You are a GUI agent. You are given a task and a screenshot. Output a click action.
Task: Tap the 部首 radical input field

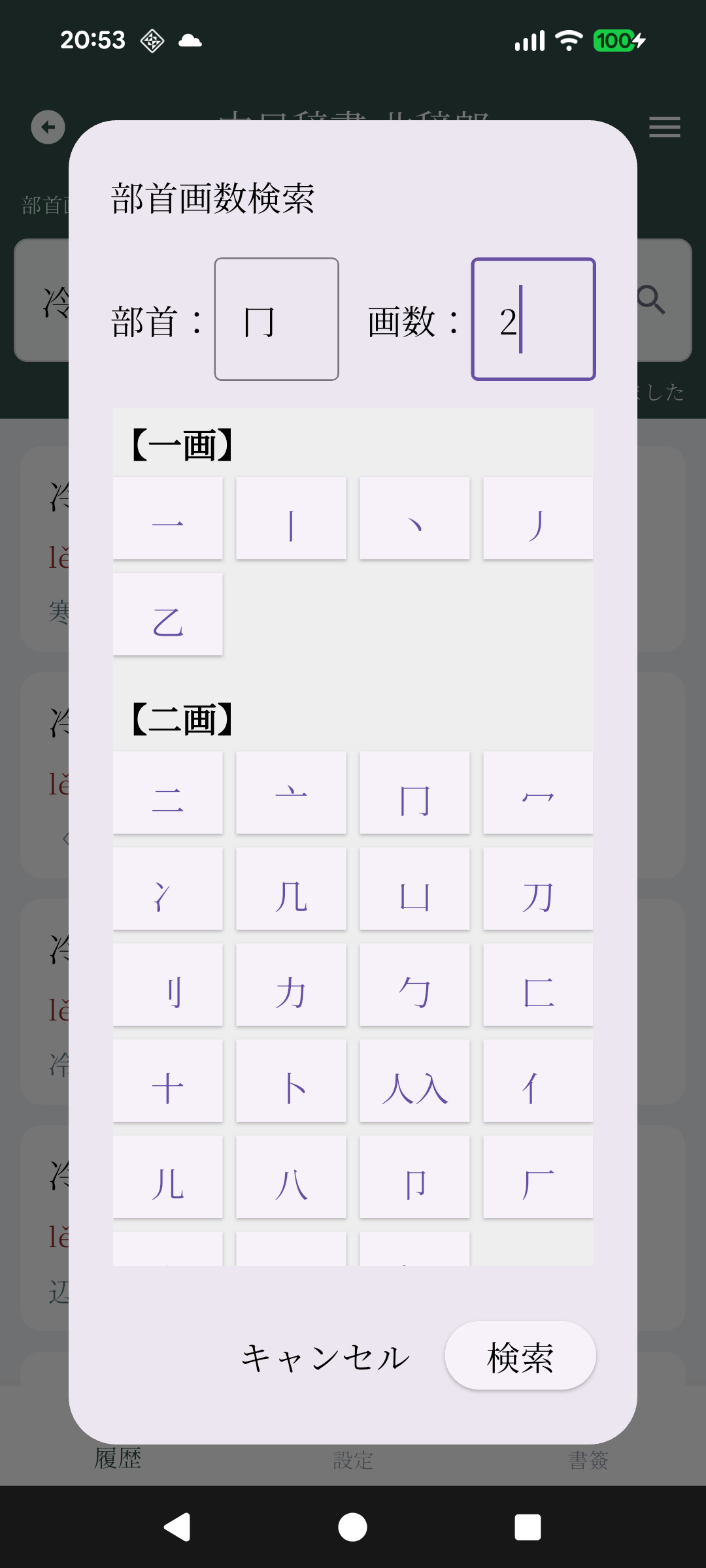click(x=277, y=319)
